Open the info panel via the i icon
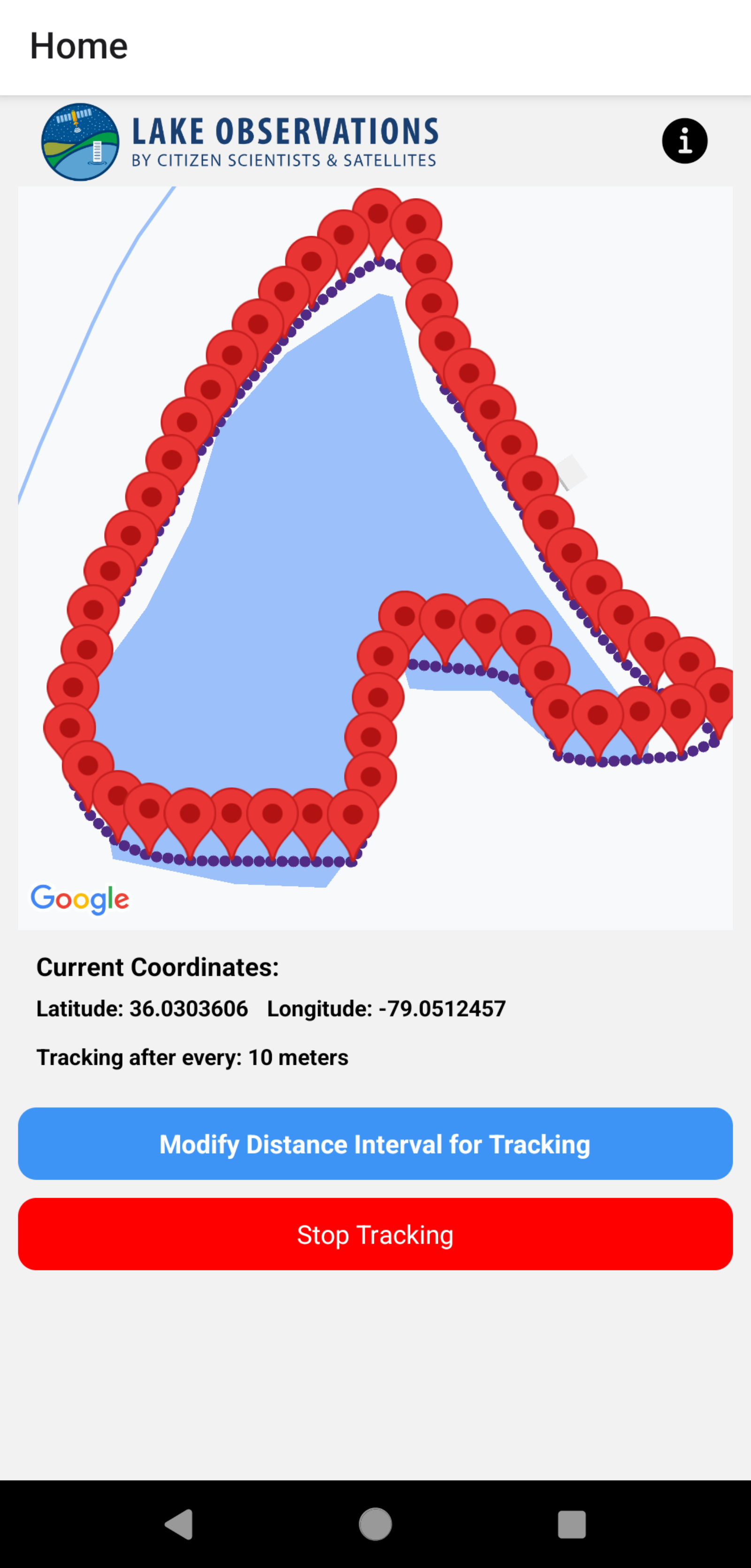 pos(685,141)
